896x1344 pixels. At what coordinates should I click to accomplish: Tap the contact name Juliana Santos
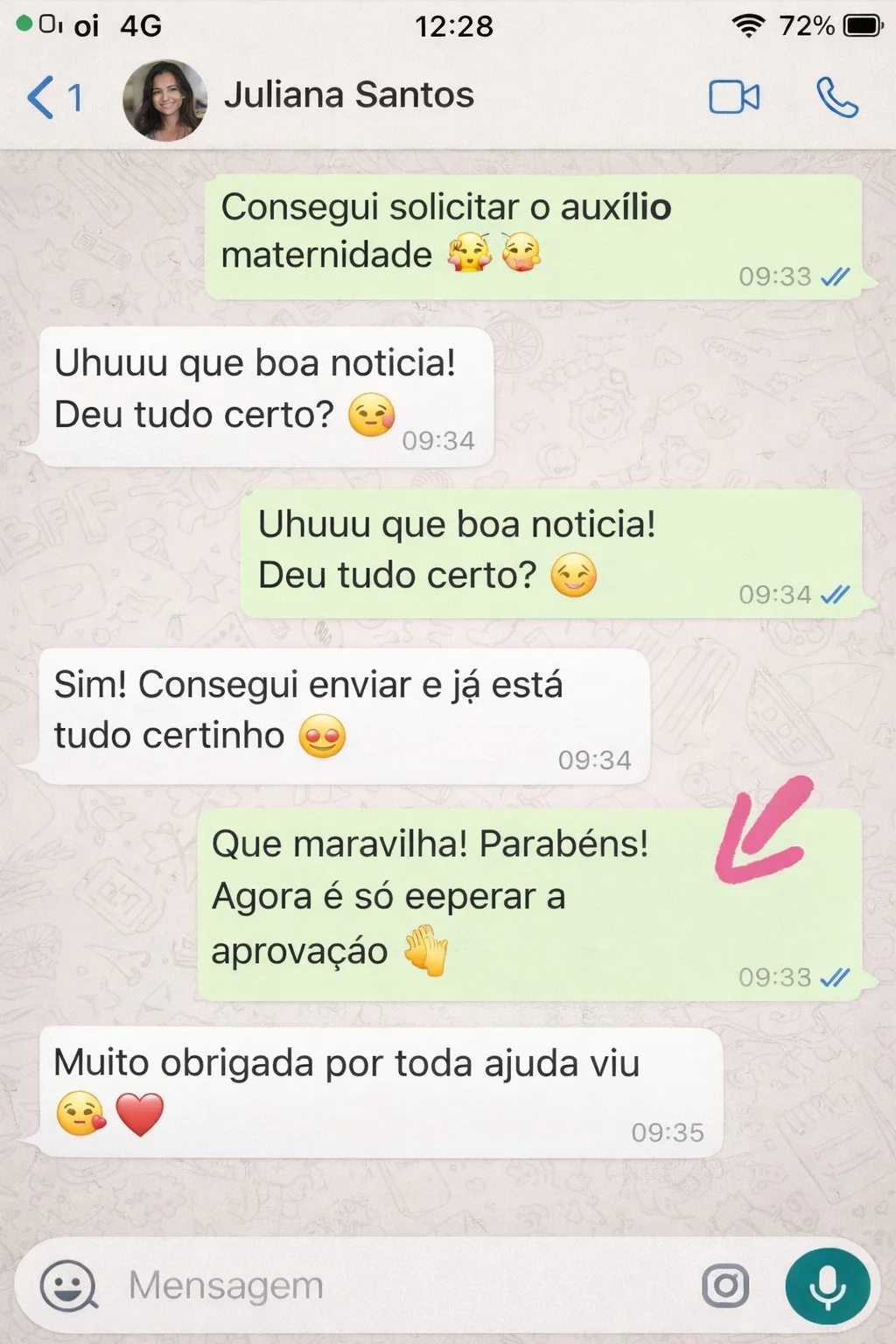(350, 94)
